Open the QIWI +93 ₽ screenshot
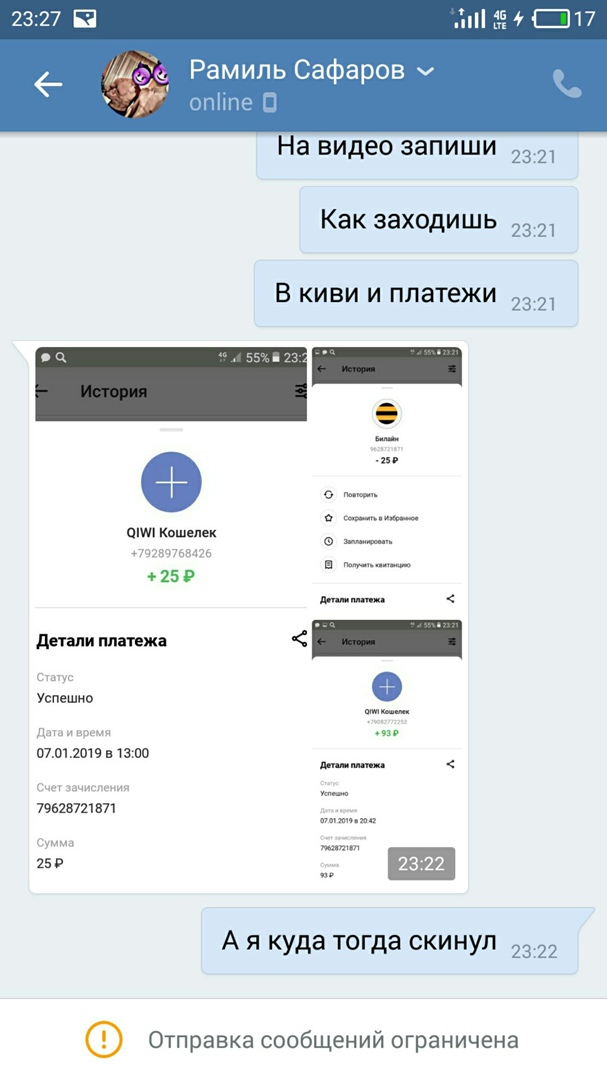 click(x=386, y=750)
